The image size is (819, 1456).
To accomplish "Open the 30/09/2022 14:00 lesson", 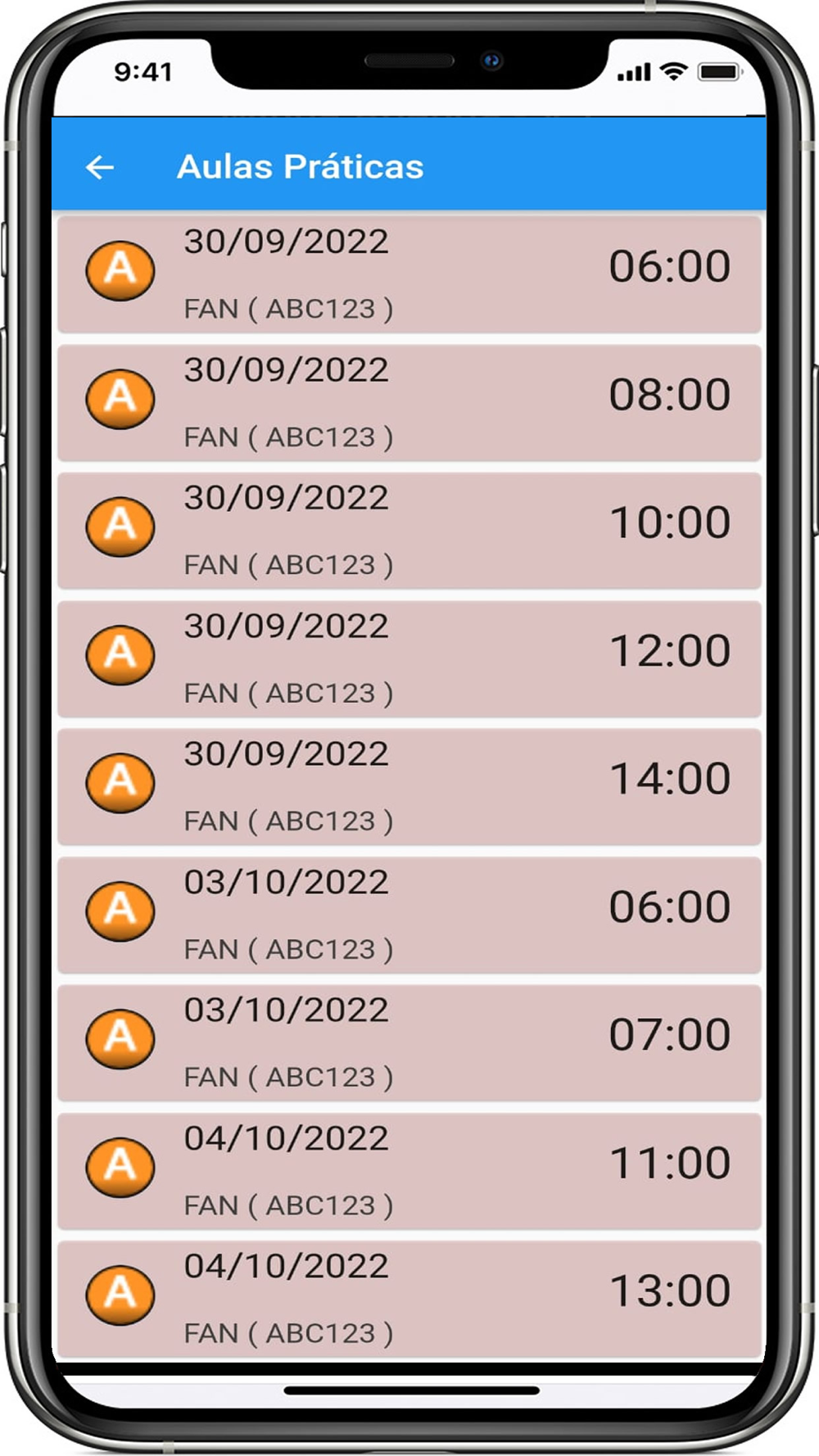I will pos(409,787).
